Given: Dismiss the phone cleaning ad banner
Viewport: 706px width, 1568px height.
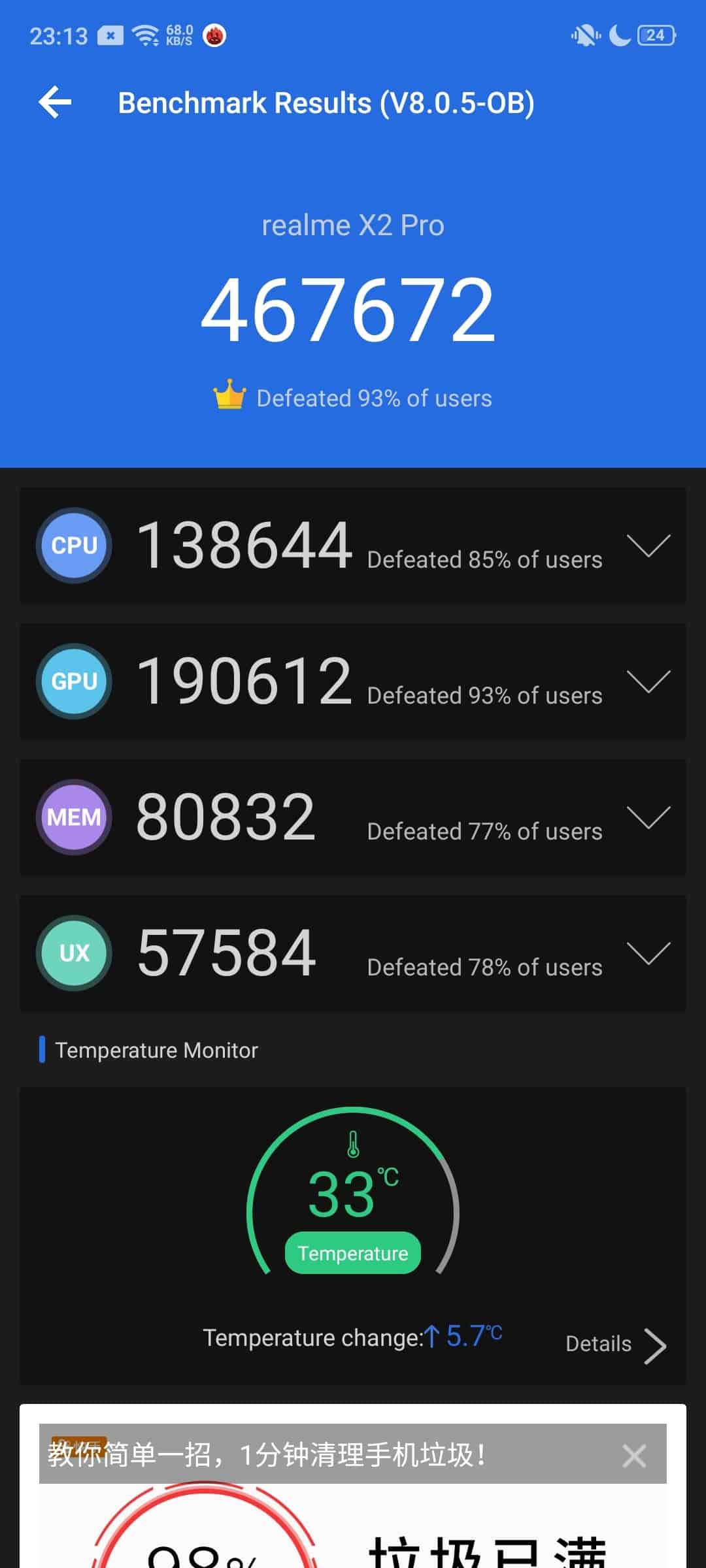Looking at the screenshot, I should [x=634, y=1456].
